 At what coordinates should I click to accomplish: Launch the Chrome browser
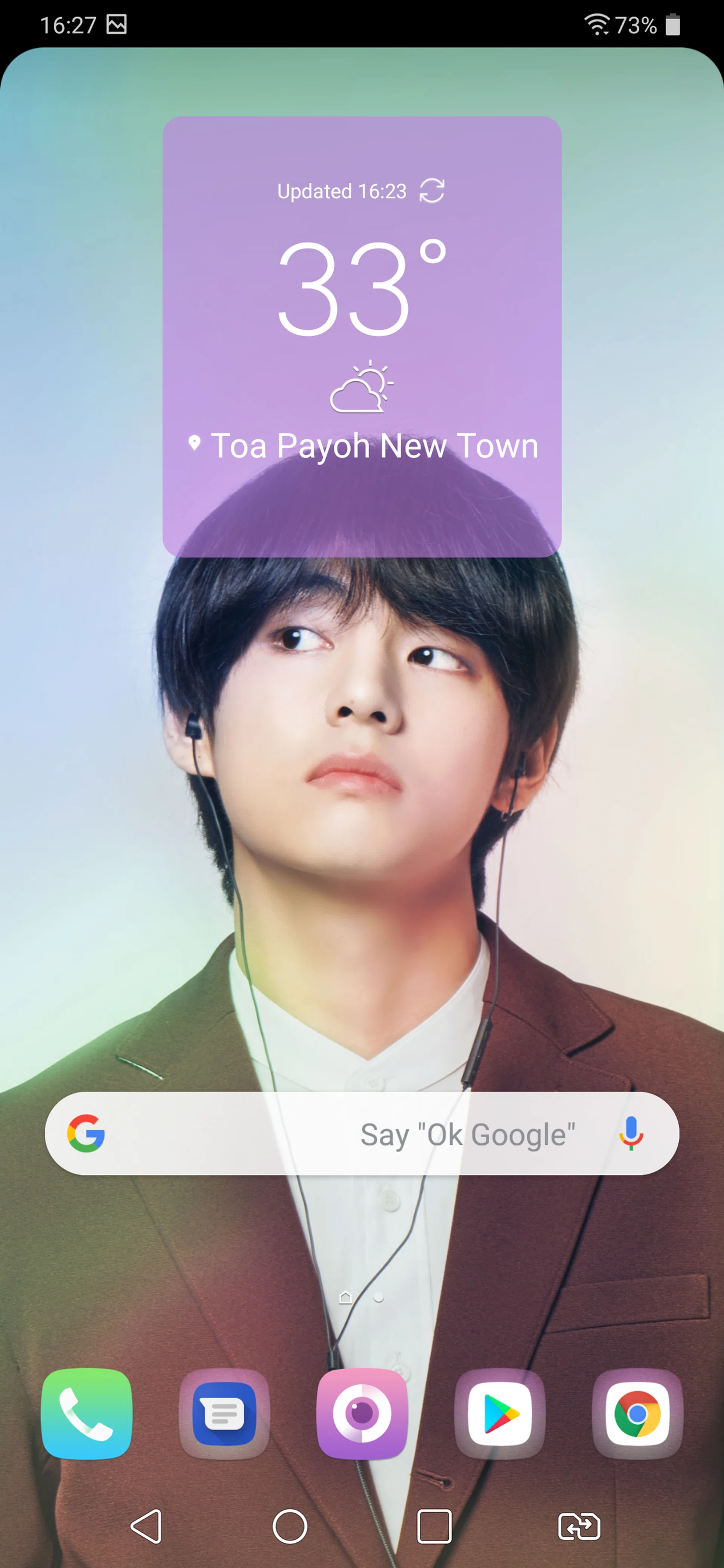click(637, 1413)
